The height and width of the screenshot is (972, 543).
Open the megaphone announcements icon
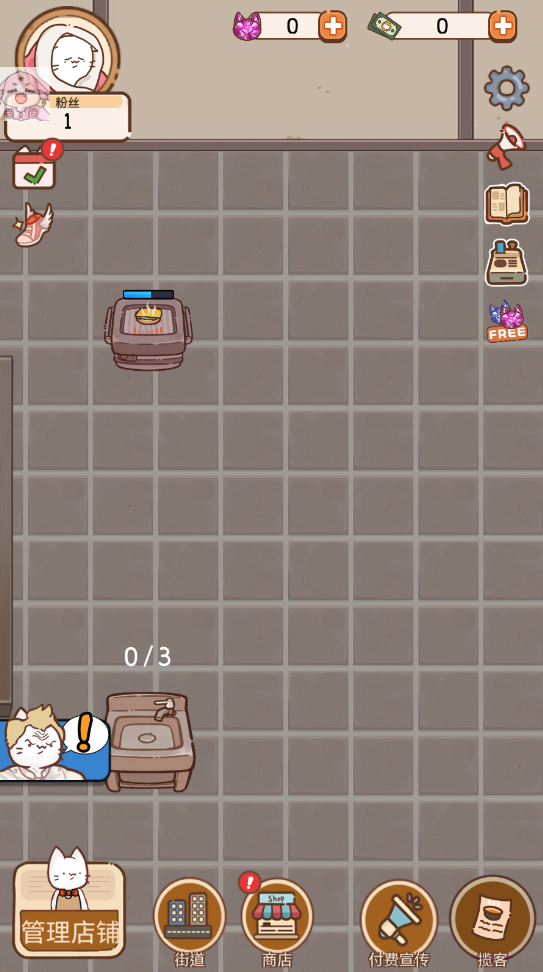(506, 146)
